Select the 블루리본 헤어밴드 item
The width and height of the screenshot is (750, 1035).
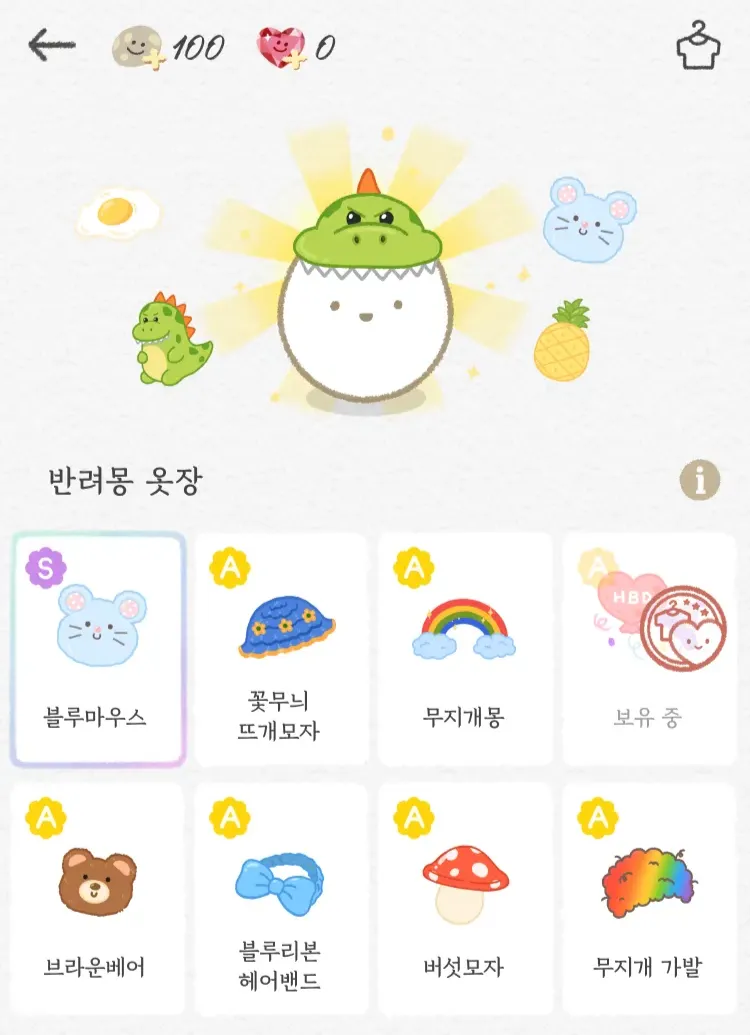[281, 900]
